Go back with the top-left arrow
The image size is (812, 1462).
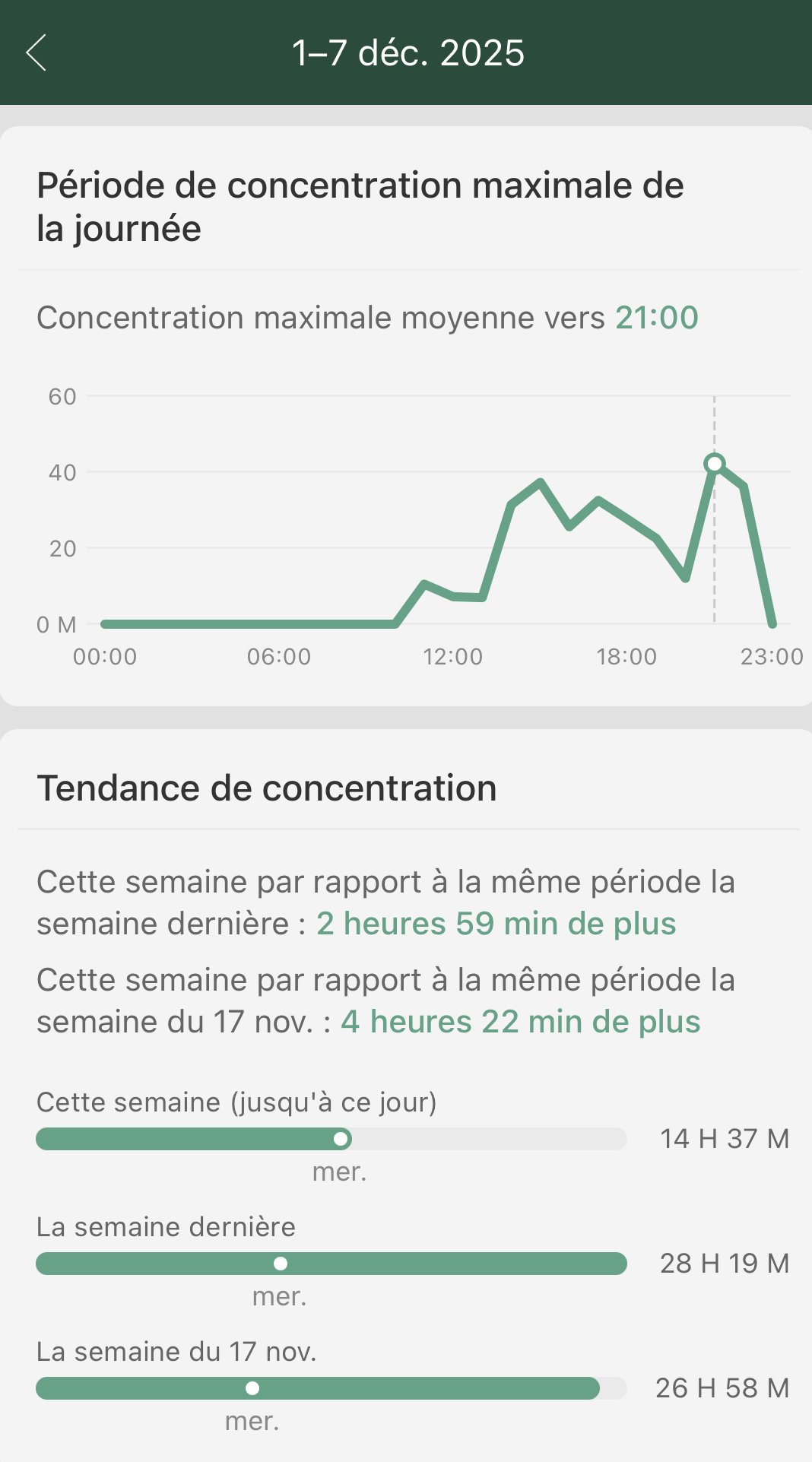(x=36, y=52)
